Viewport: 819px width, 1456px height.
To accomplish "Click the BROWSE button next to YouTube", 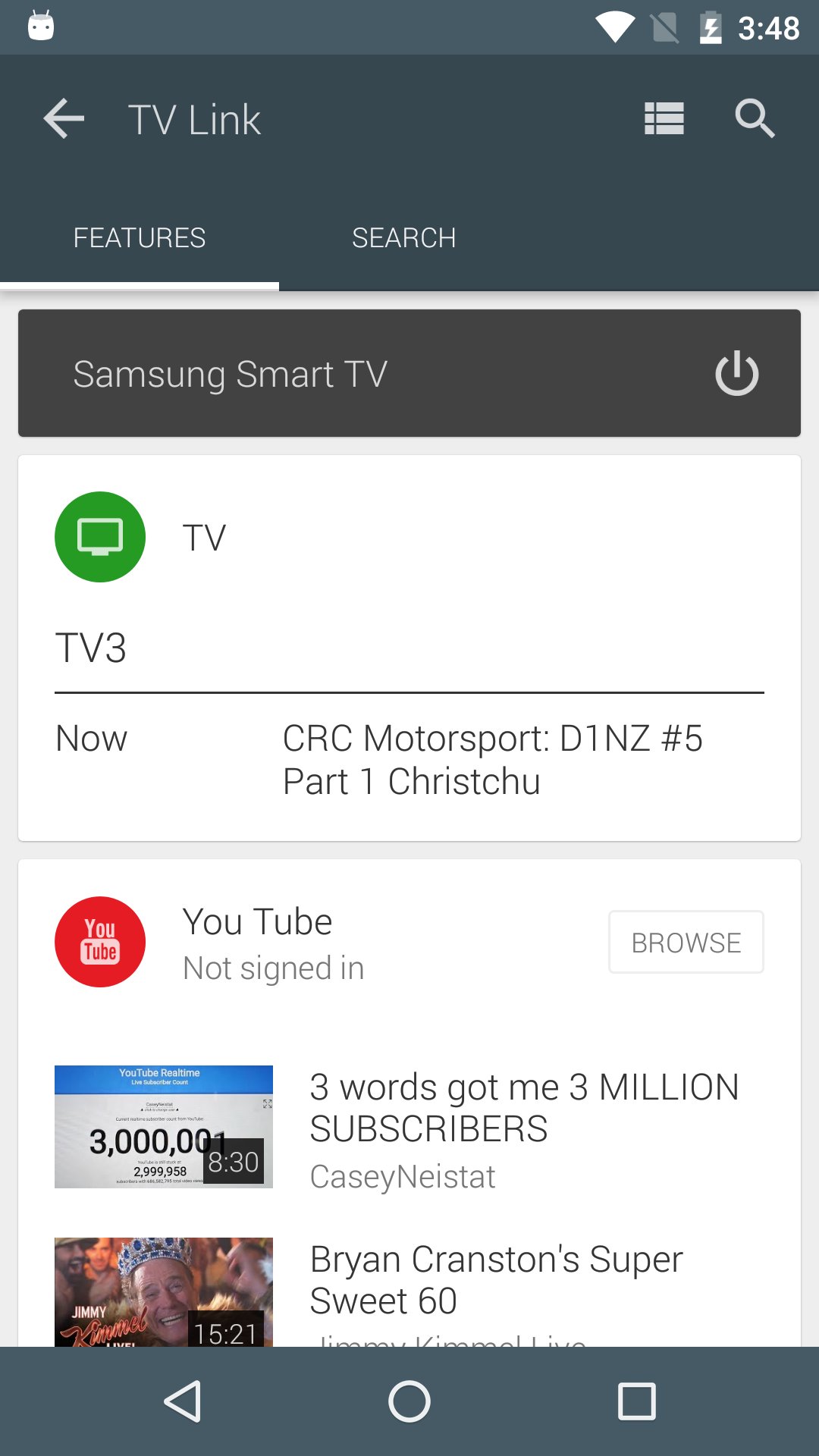I will click(685, 941).
